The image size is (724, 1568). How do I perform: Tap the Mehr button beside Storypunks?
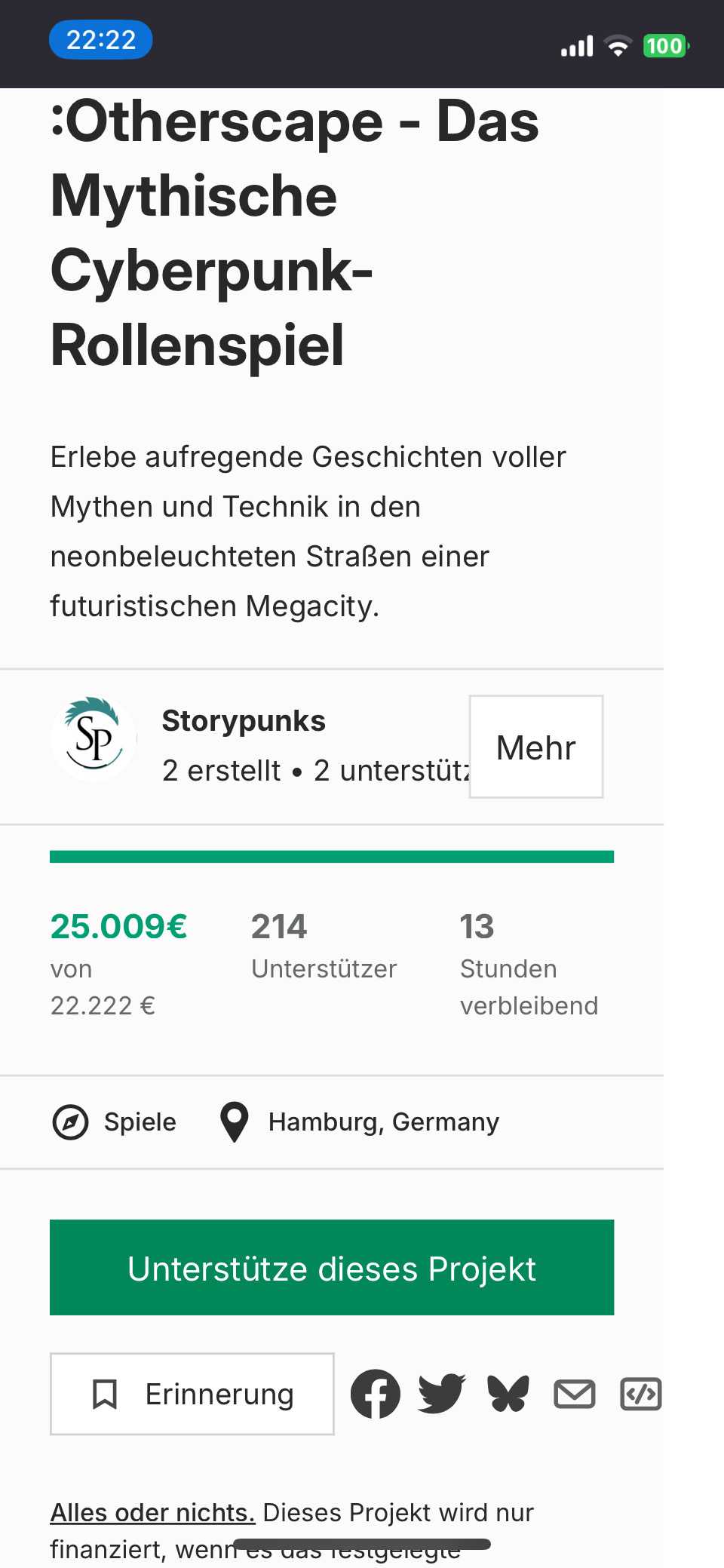click(x=535, y=747)
